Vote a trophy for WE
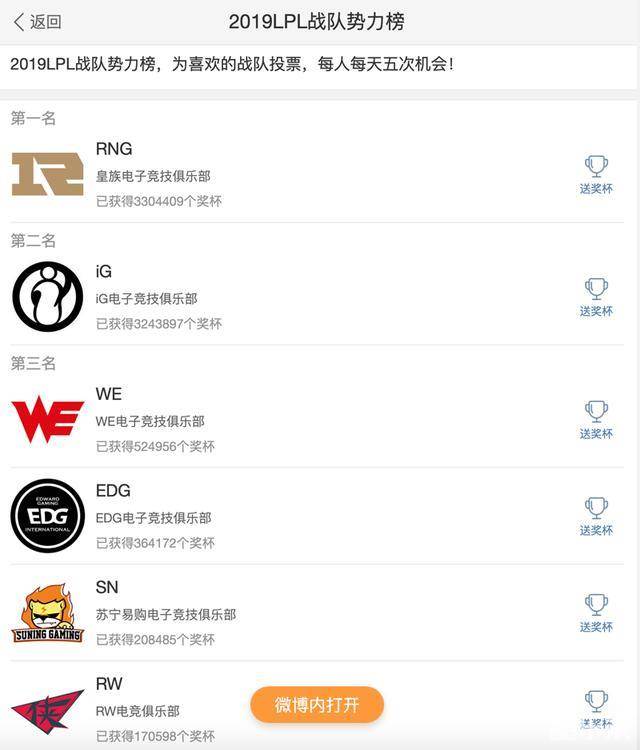This screenshot has height=750, width=640. point(596,420)
